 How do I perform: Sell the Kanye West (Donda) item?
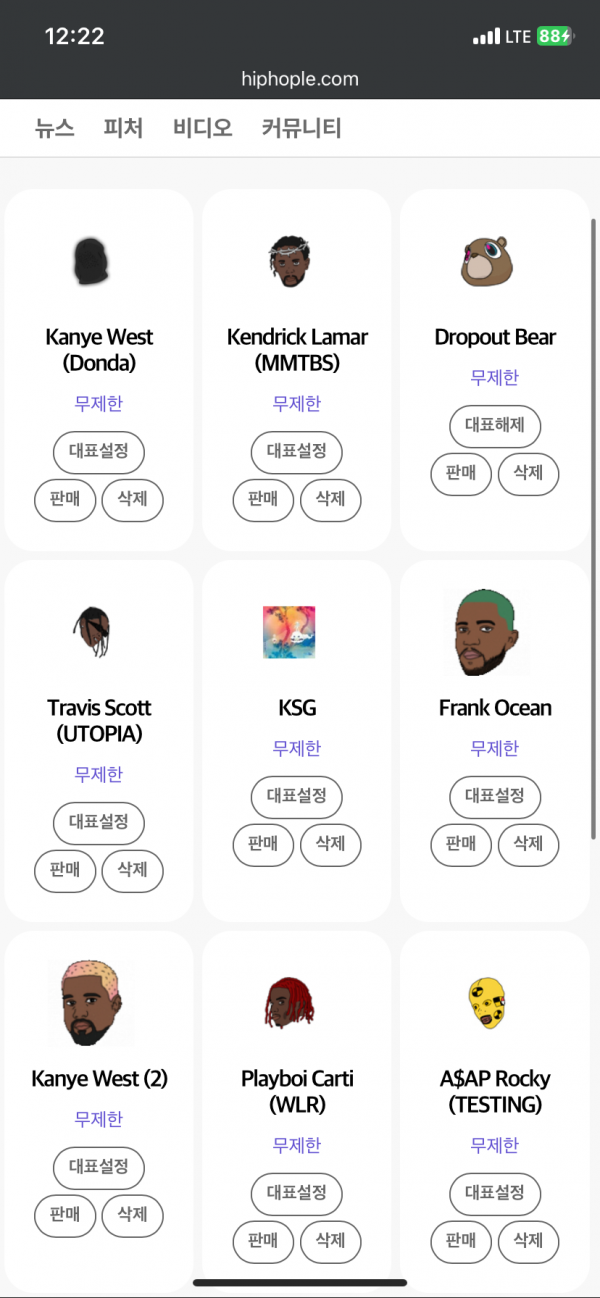pyautogui.click(x=65, y=500)
